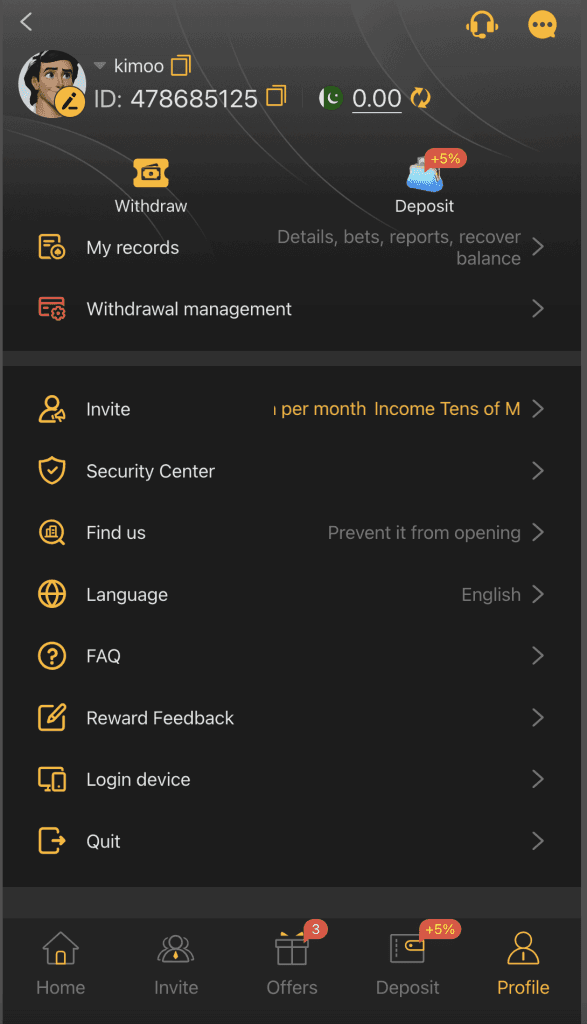Image resolution: width=587 pixels, height=1024 pixels.
Task: Open the FAQ row
Action: (291, 656)
